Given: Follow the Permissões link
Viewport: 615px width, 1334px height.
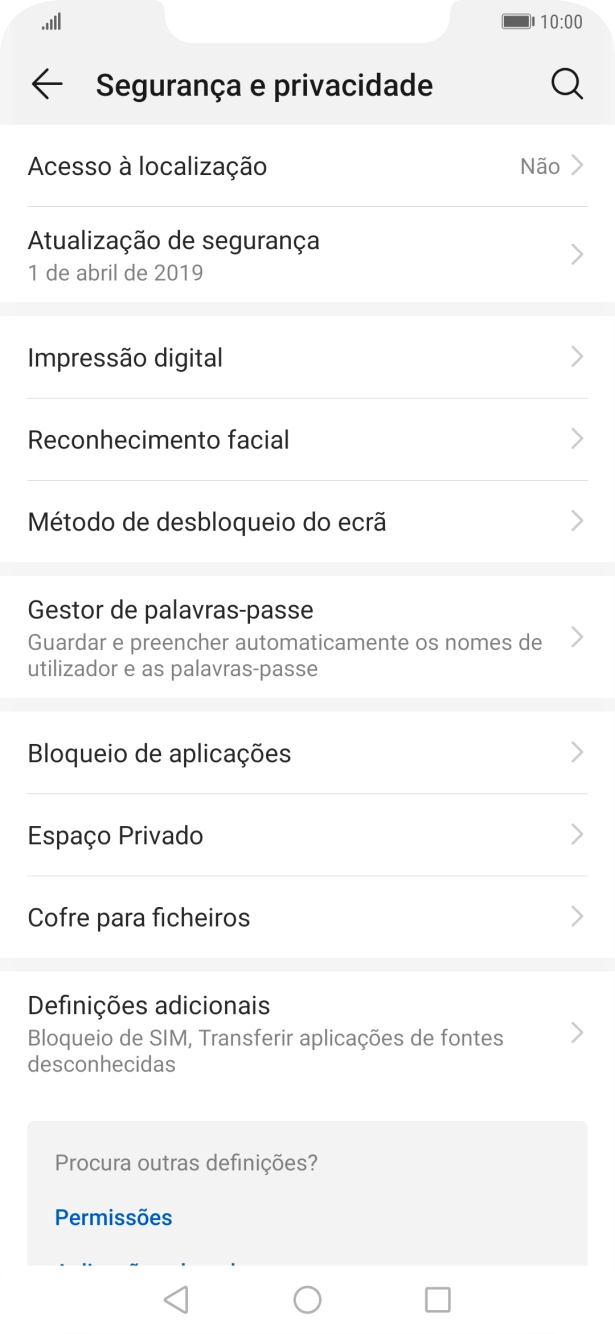Looking at the screenshot, I should (114, 1217).
